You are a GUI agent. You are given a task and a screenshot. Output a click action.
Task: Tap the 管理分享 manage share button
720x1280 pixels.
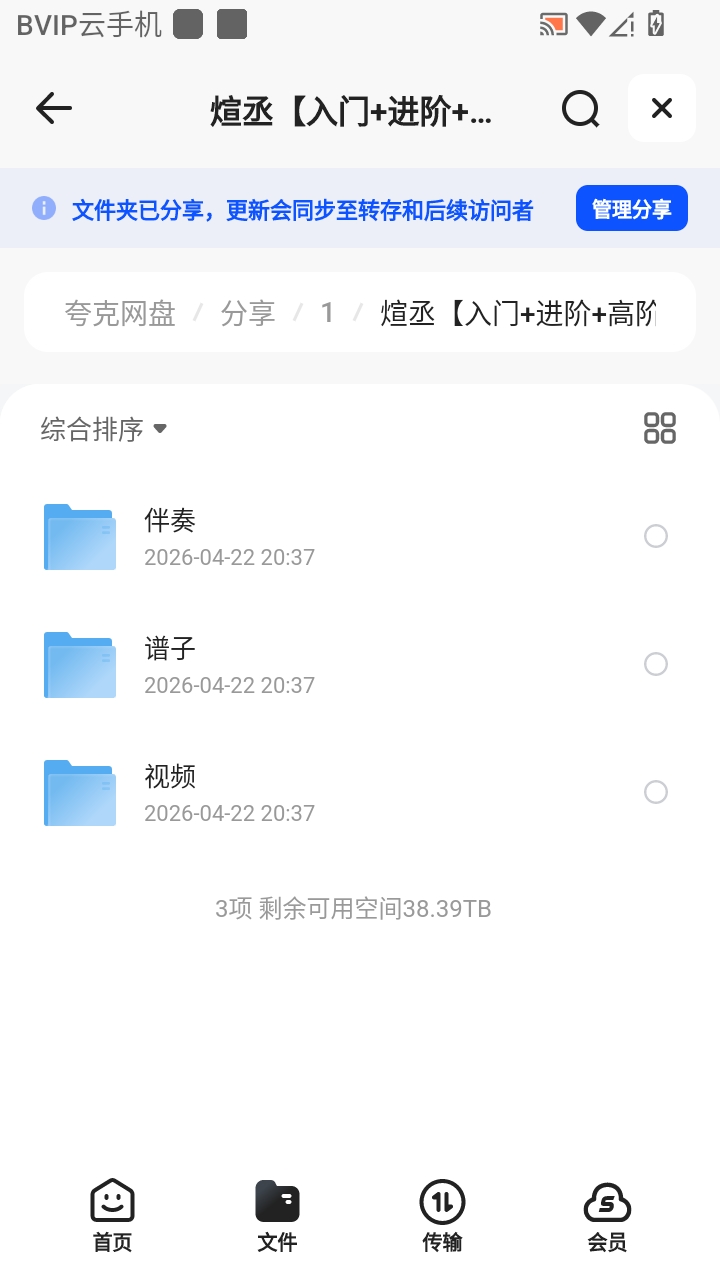[631, 207]
